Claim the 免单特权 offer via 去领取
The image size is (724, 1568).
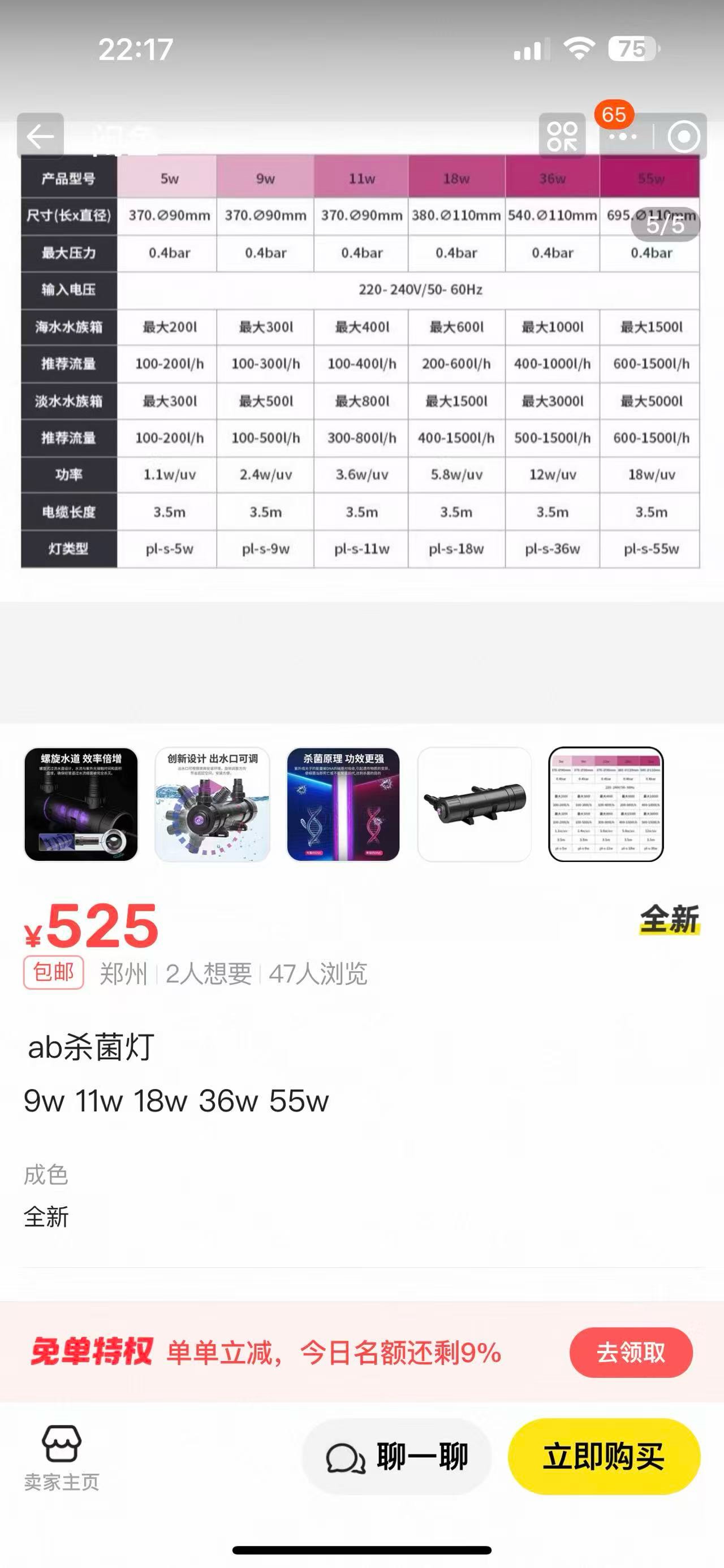631,1352
